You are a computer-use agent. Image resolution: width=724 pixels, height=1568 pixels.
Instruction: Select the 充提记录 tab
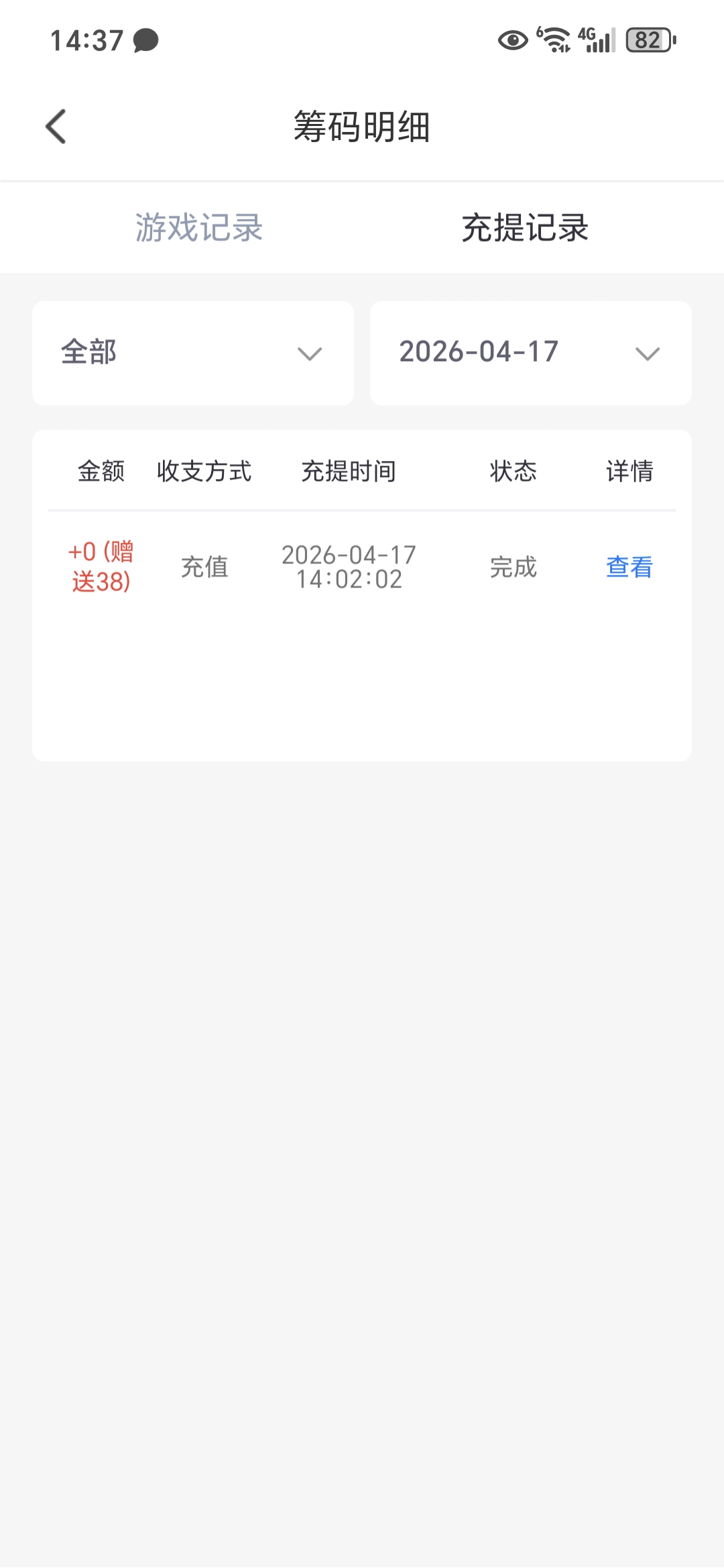[525, 228]
